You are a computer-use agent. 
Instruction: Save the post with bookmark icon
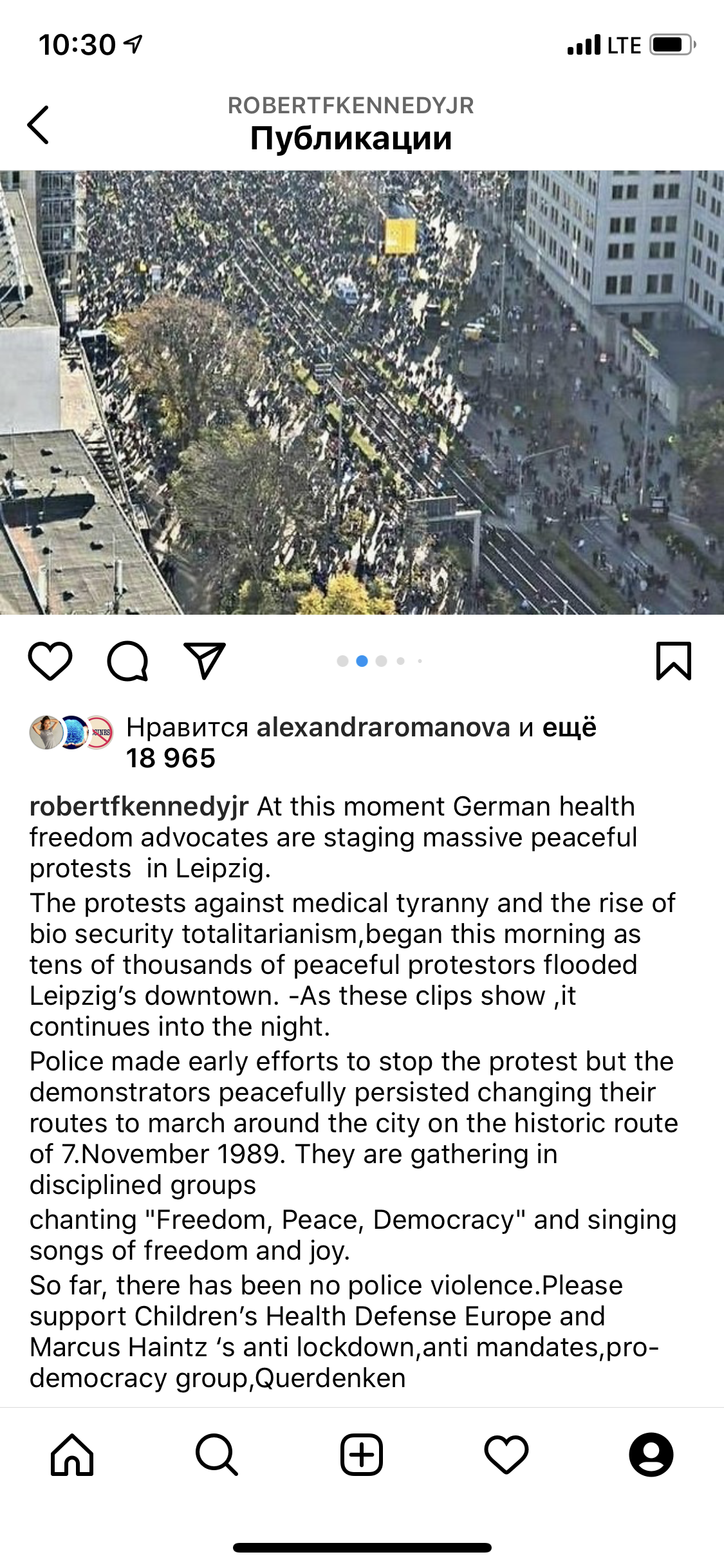(673, 661)
